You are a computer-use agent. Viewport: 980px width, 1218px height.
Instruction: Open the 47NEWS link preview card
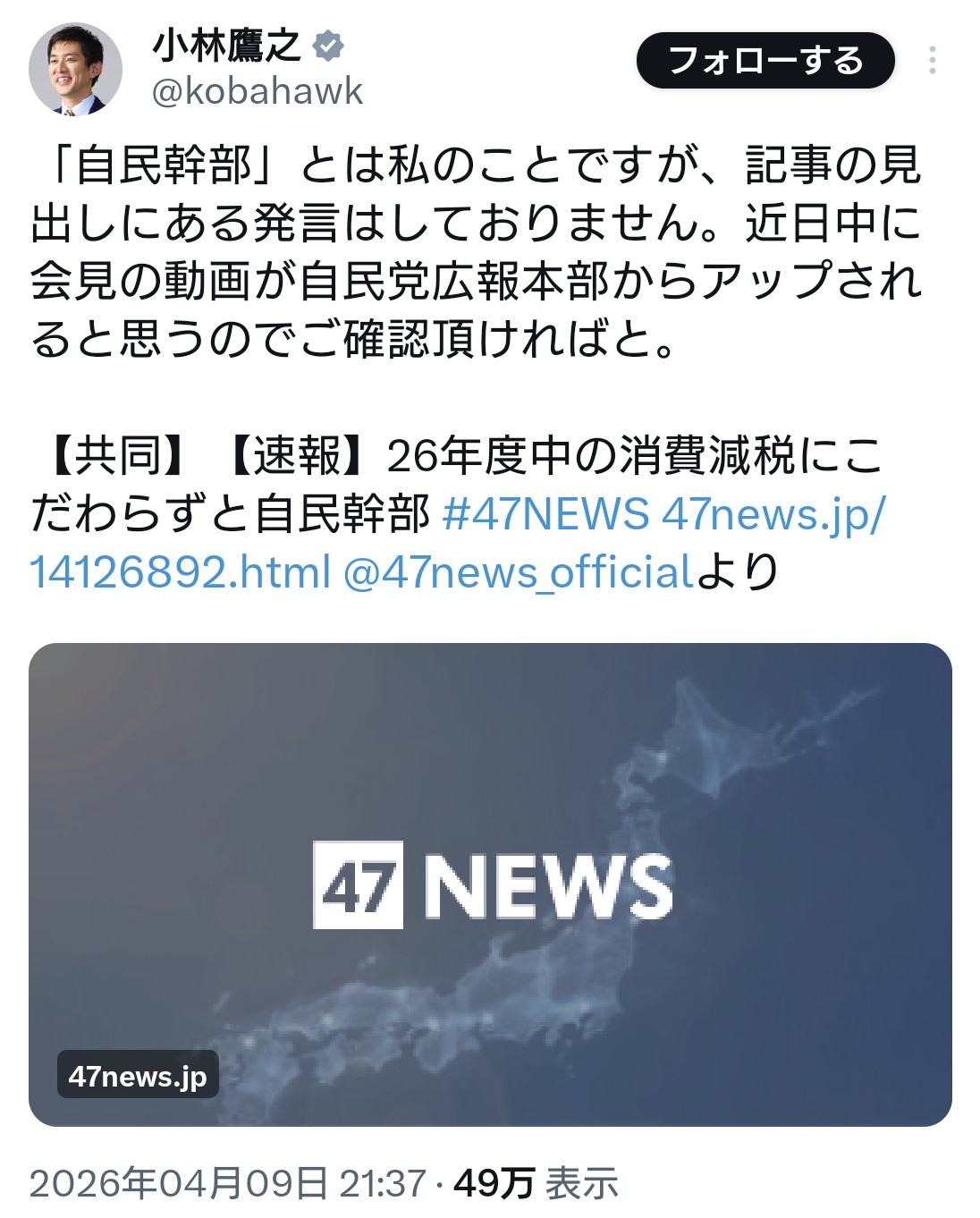490,884
